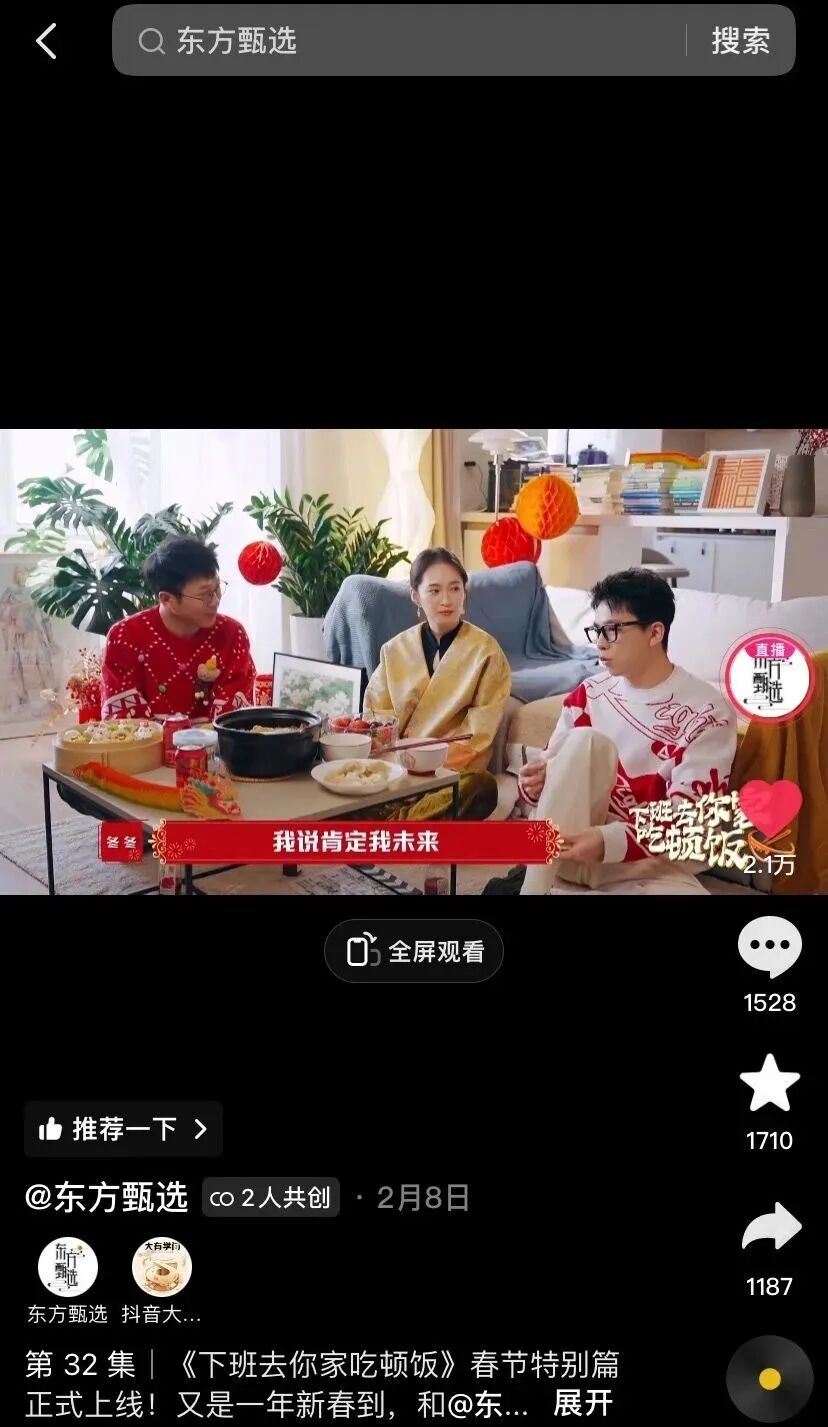Share the video with the arrow icon

tap(771, 1228)
